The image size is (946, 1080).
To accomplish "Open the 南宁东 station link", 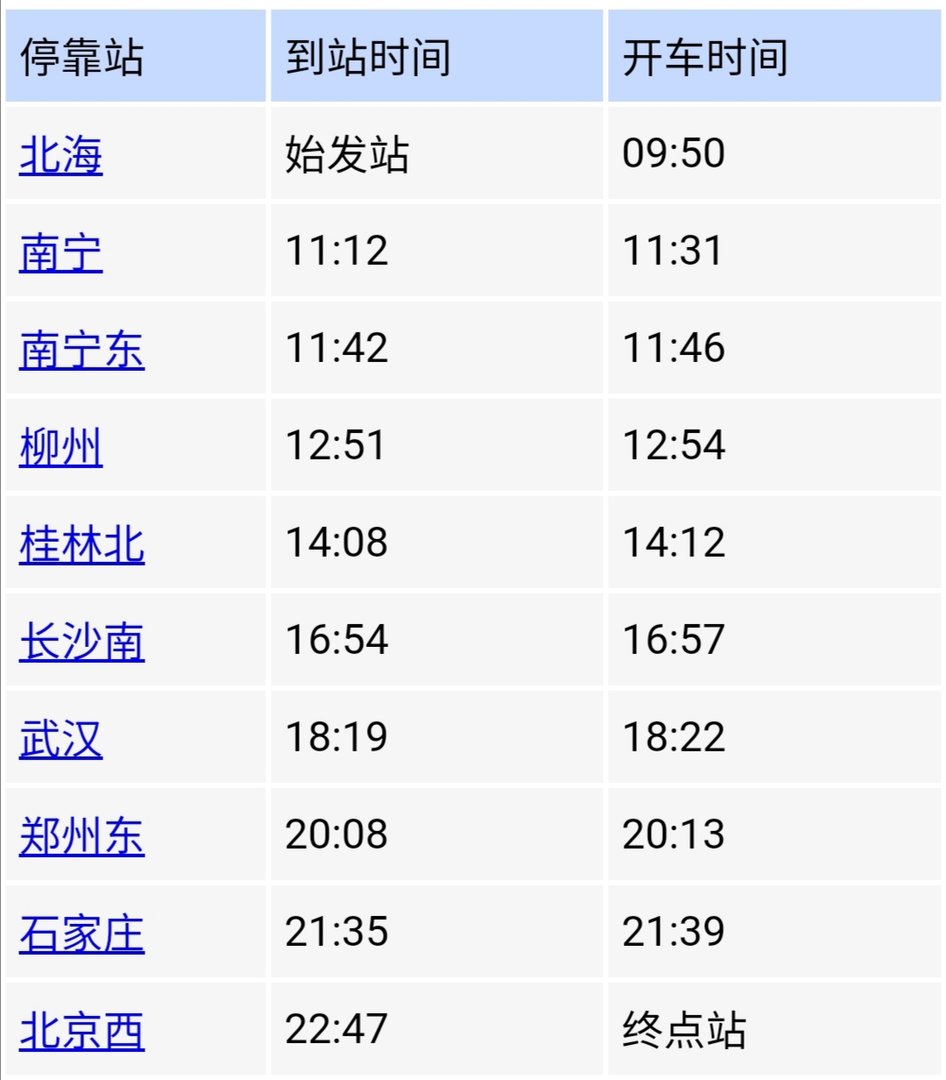I will click(80, 349).
